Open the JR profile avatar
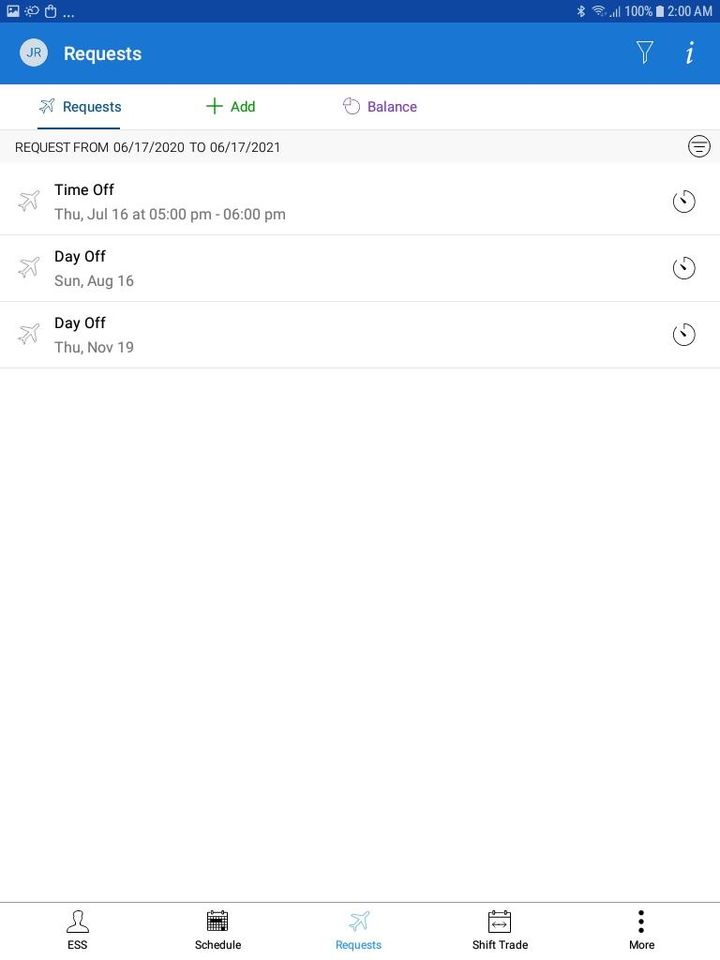This screenshot has height=960, width=720. [x=33, y=52]
